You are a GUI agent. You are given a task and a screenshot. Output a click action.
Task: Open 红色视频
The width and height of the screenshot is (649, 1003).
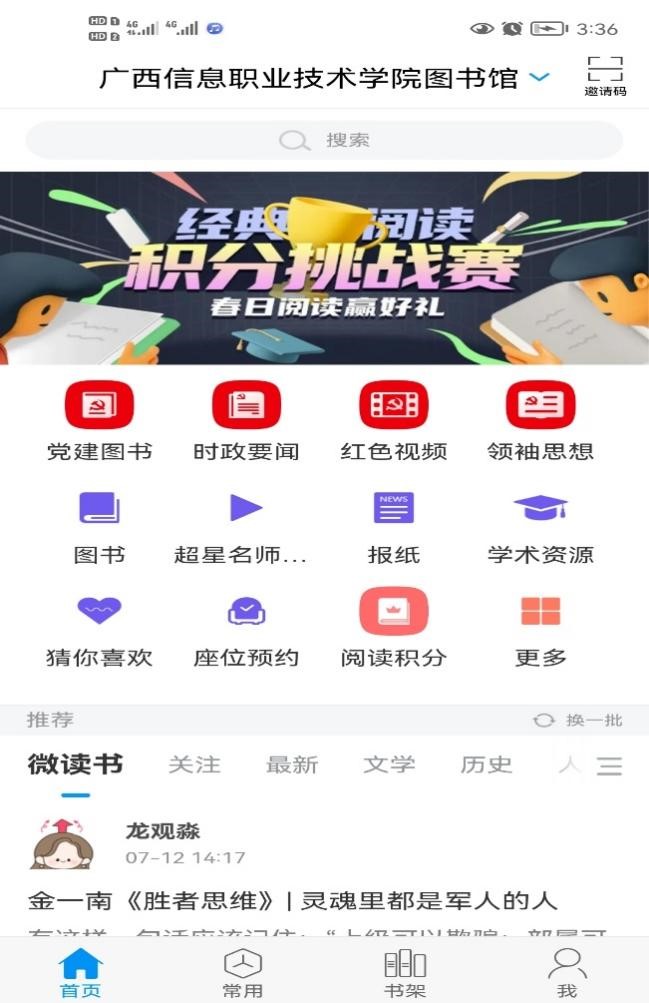point(393,420)
